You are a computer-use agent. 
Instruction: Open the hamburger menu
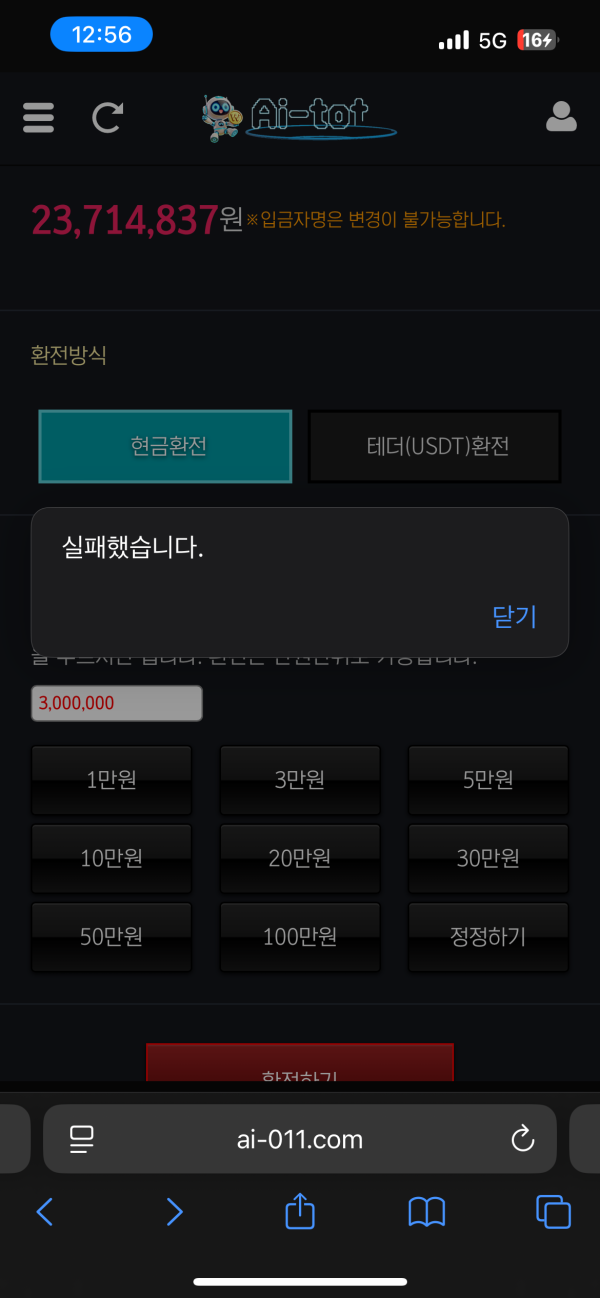[38, 117]
